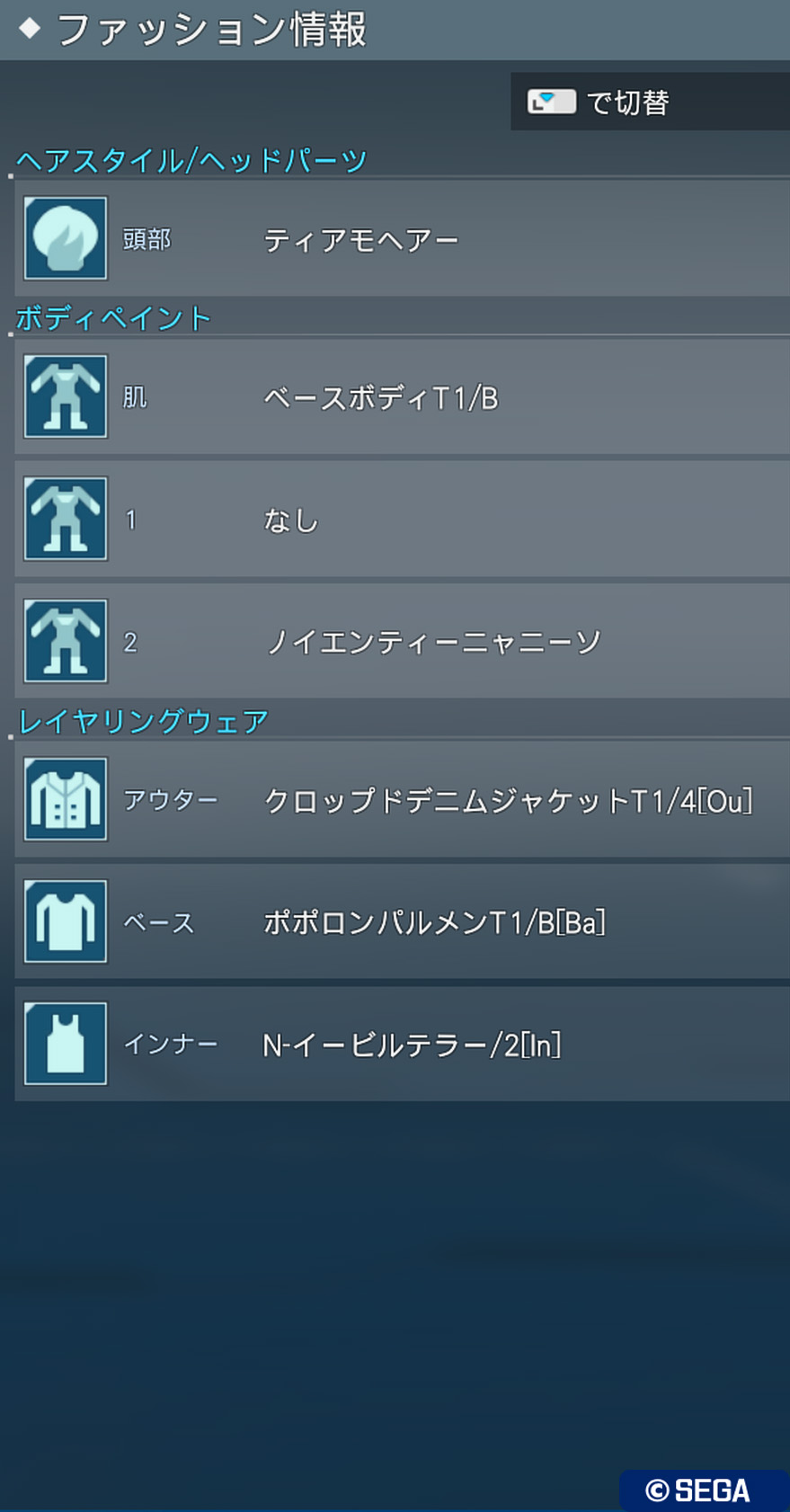Select the アウター クロップドデニムジャケット row

click(402, 799)
